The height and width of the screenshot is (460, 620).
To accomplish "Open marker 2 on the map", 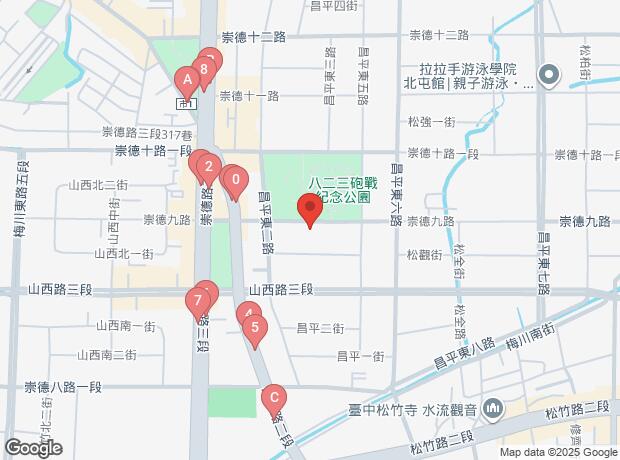I will pos(207,167).
